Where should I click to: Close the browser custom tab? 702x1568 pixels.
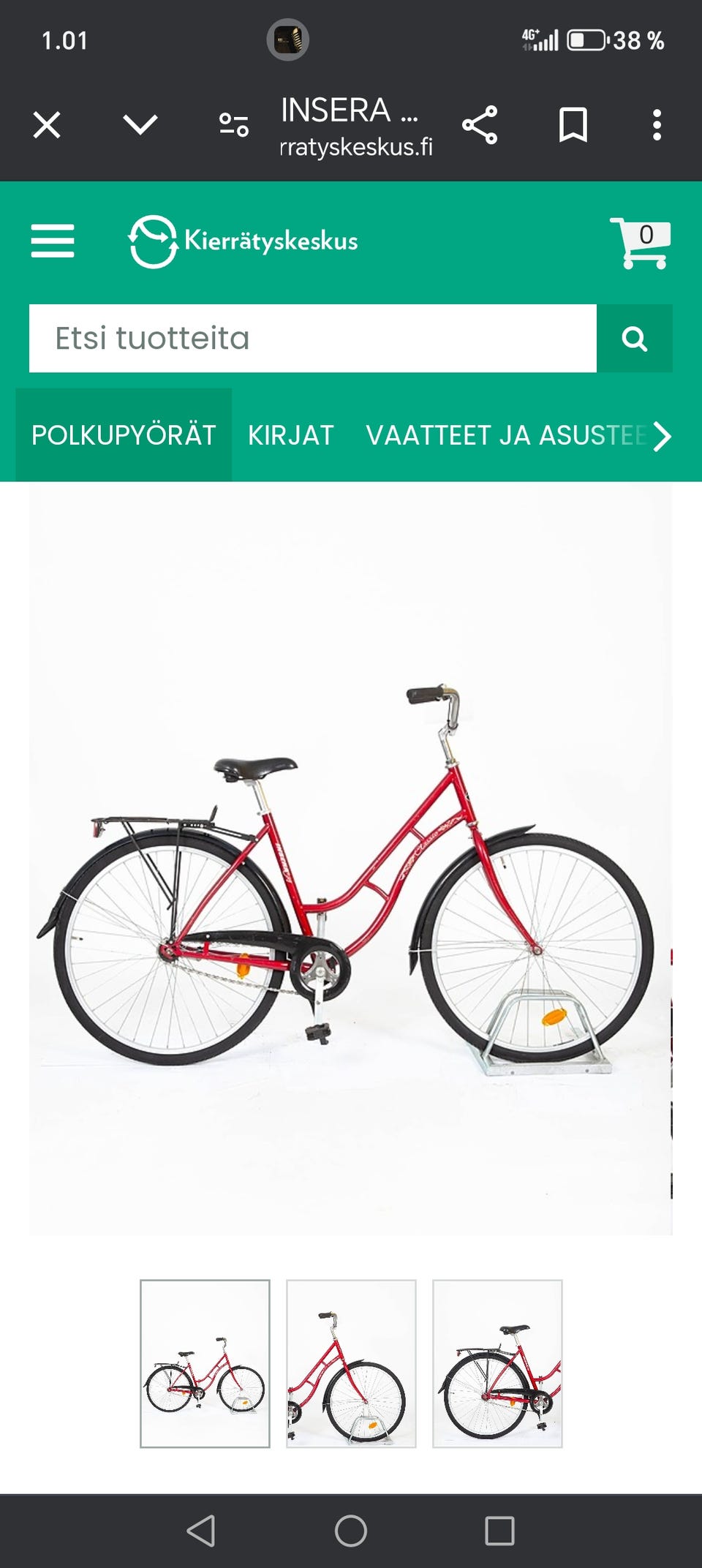tap(47, 125)
